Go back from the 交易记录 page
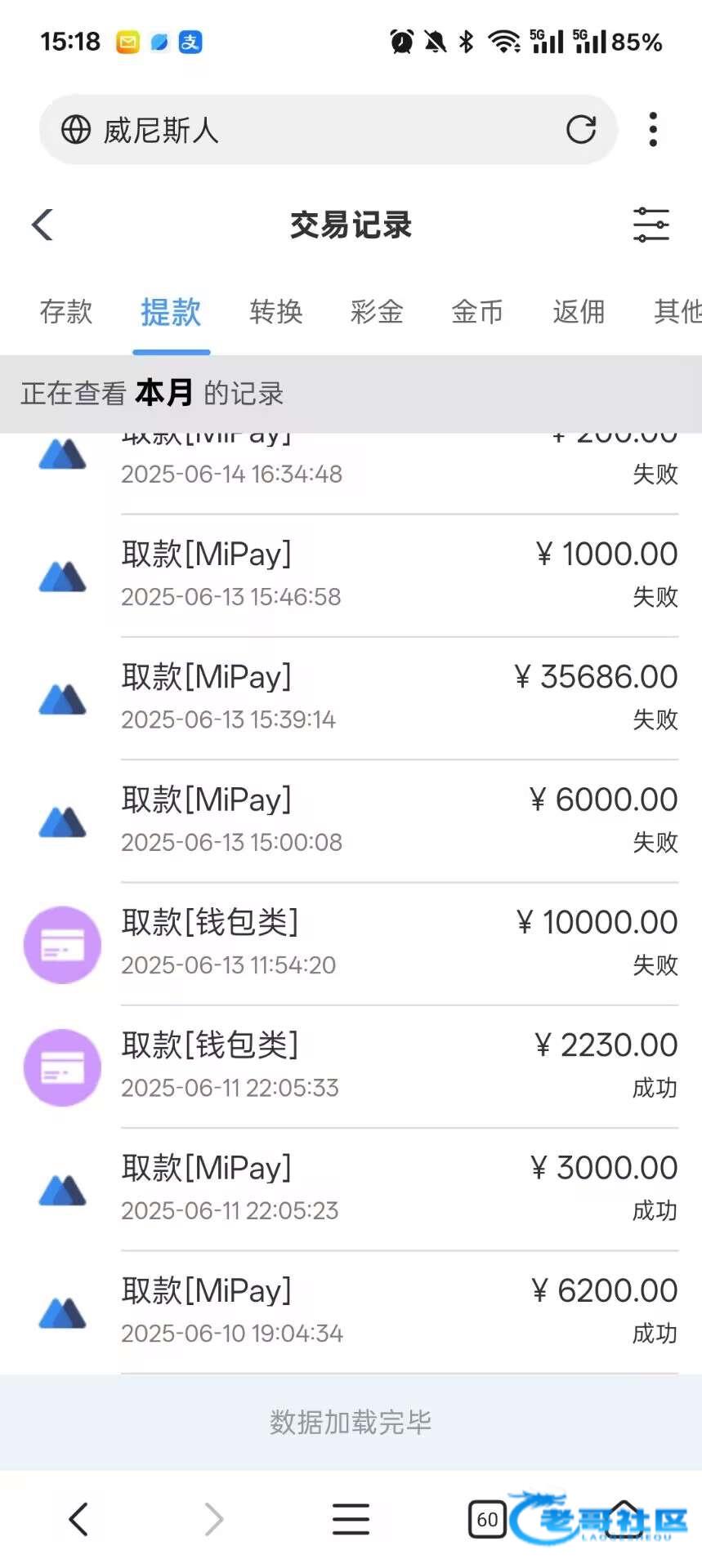 (42, 225)
